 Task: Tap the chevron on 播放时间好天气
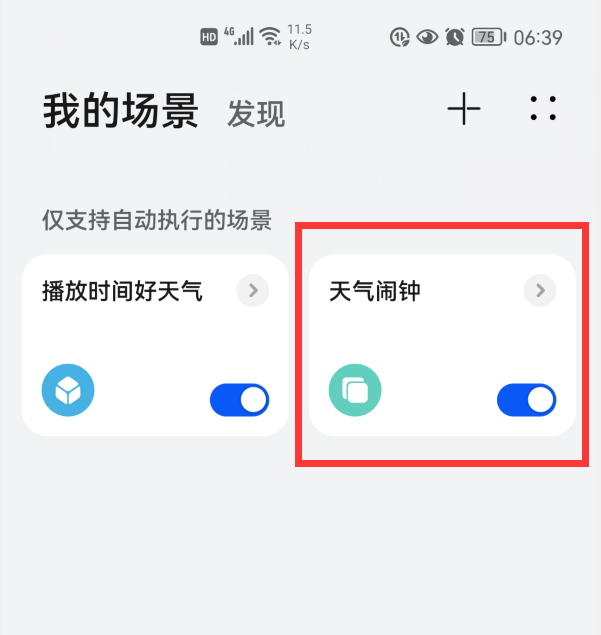pyautogui.click(x=253, y=291)
